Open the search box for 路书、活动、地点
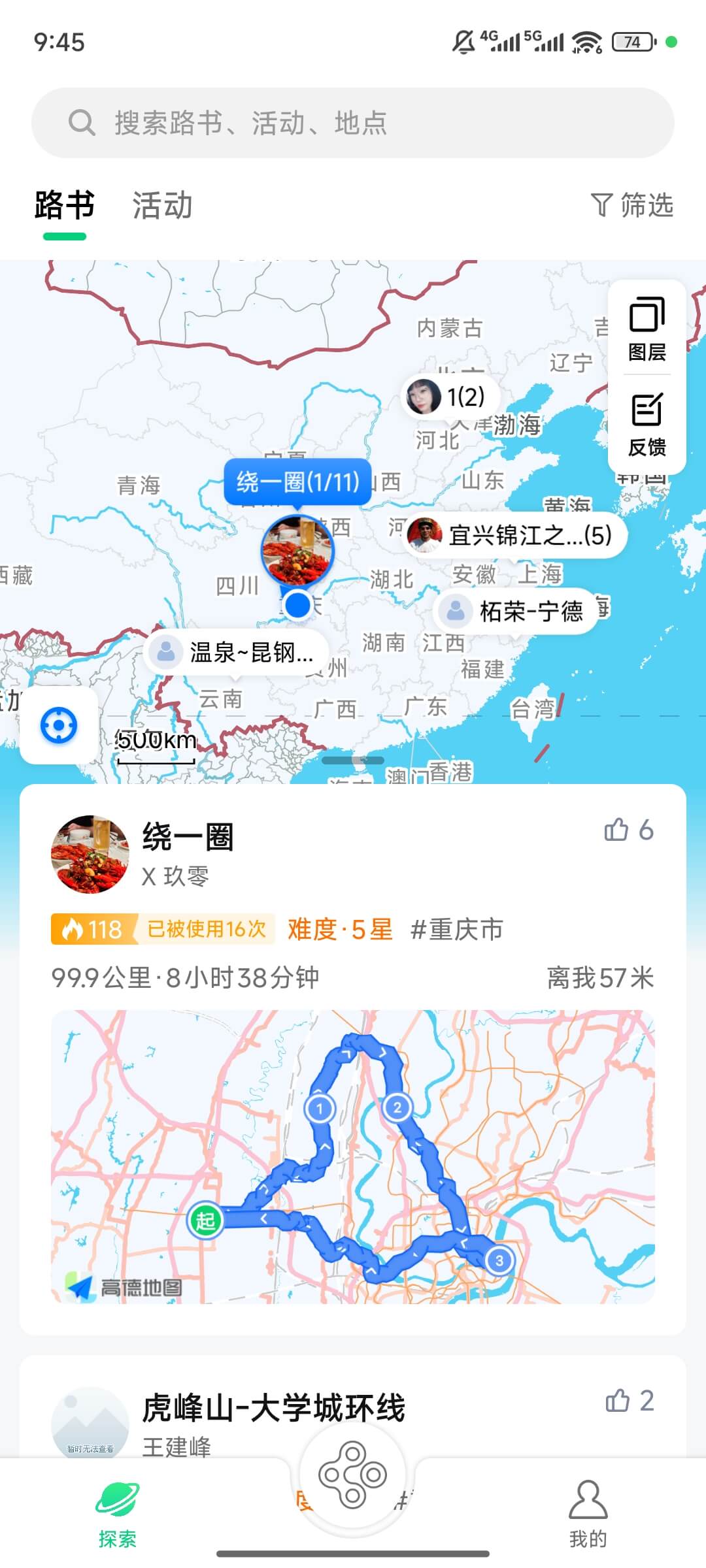706x1568 pixels. [353, 123]
